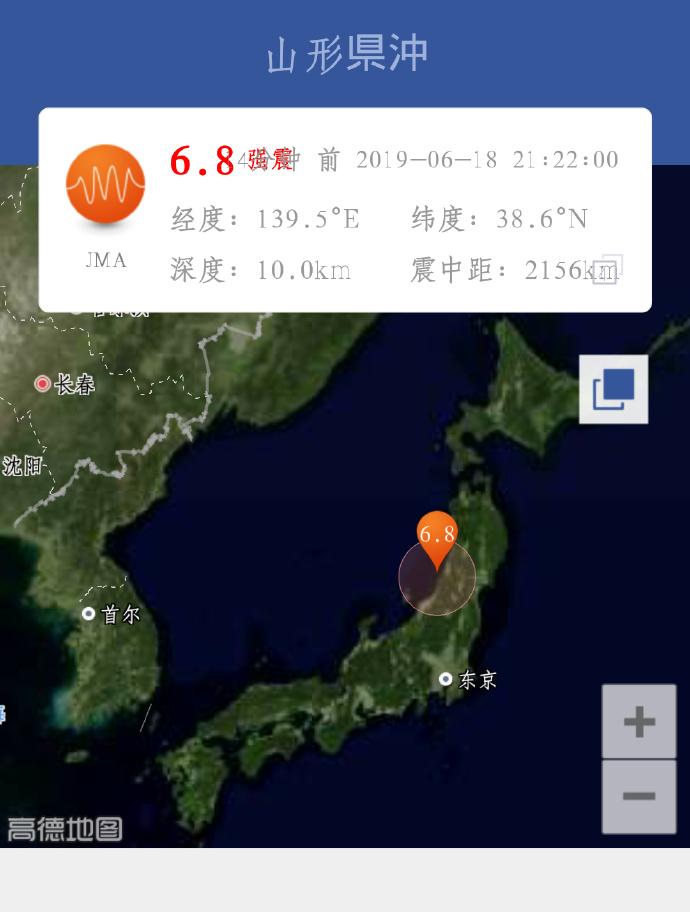Open the 6.8 earthquake detail card
Screen dimensions: 690x912
[x=345, y=210]
